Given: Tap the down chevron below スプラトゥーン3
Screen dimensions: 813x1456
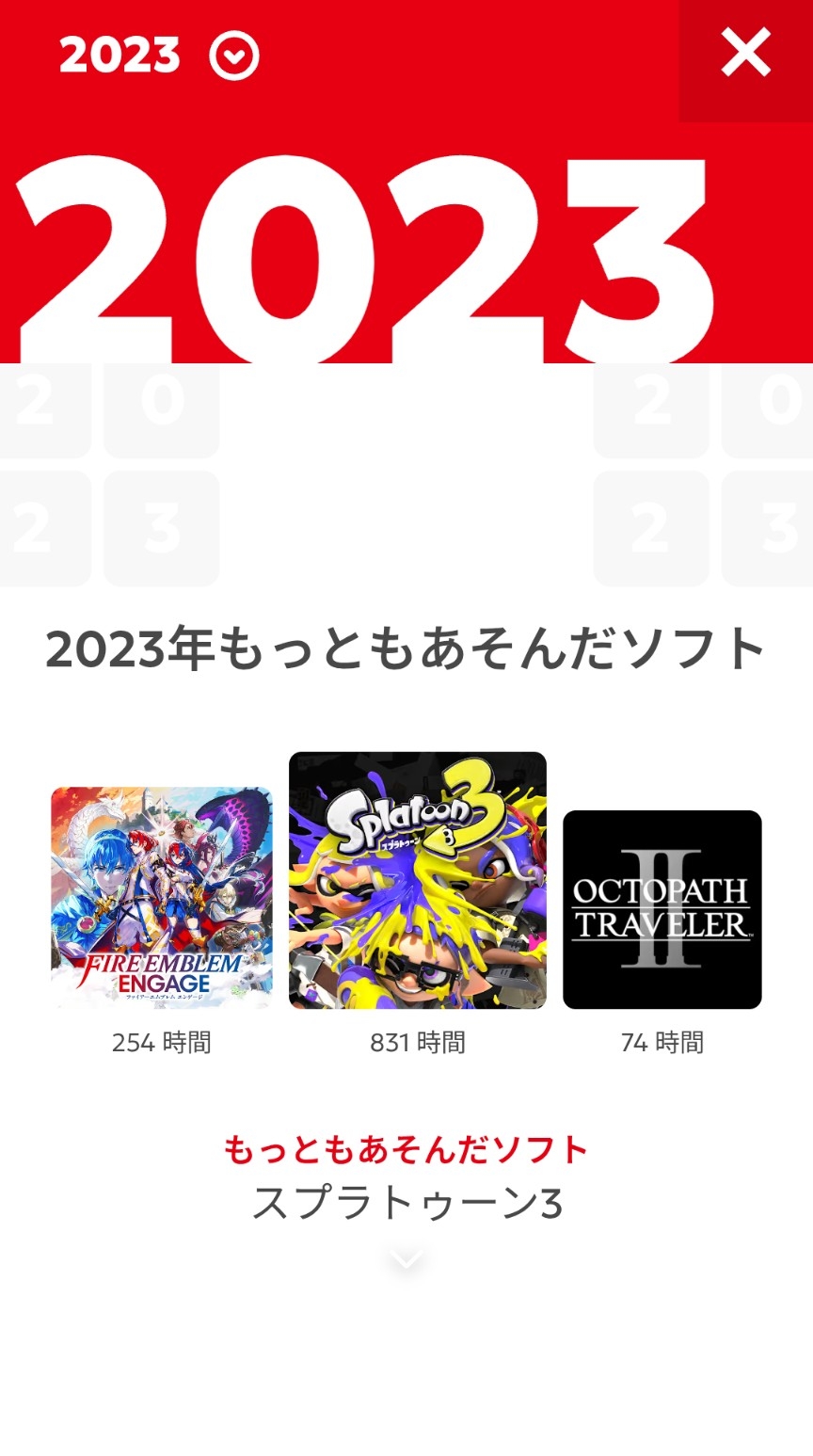Looking at the screenshot, I should pos(406,1260).
